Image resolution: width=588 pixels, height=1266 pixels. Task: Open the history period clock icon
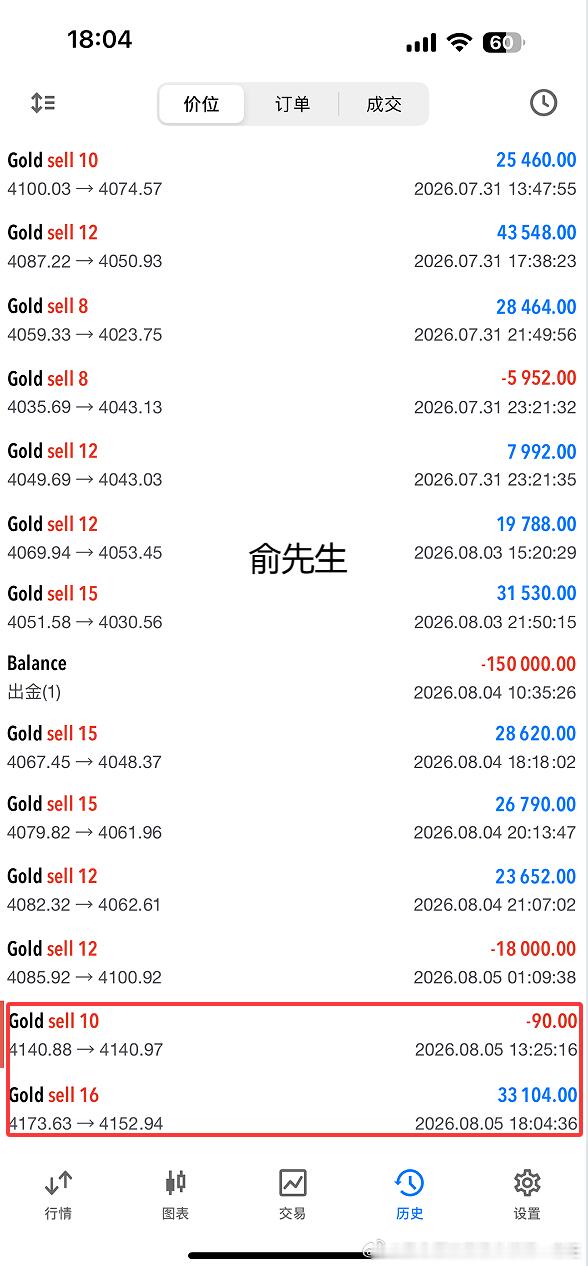pyautogui.click(x=543, y=103)
